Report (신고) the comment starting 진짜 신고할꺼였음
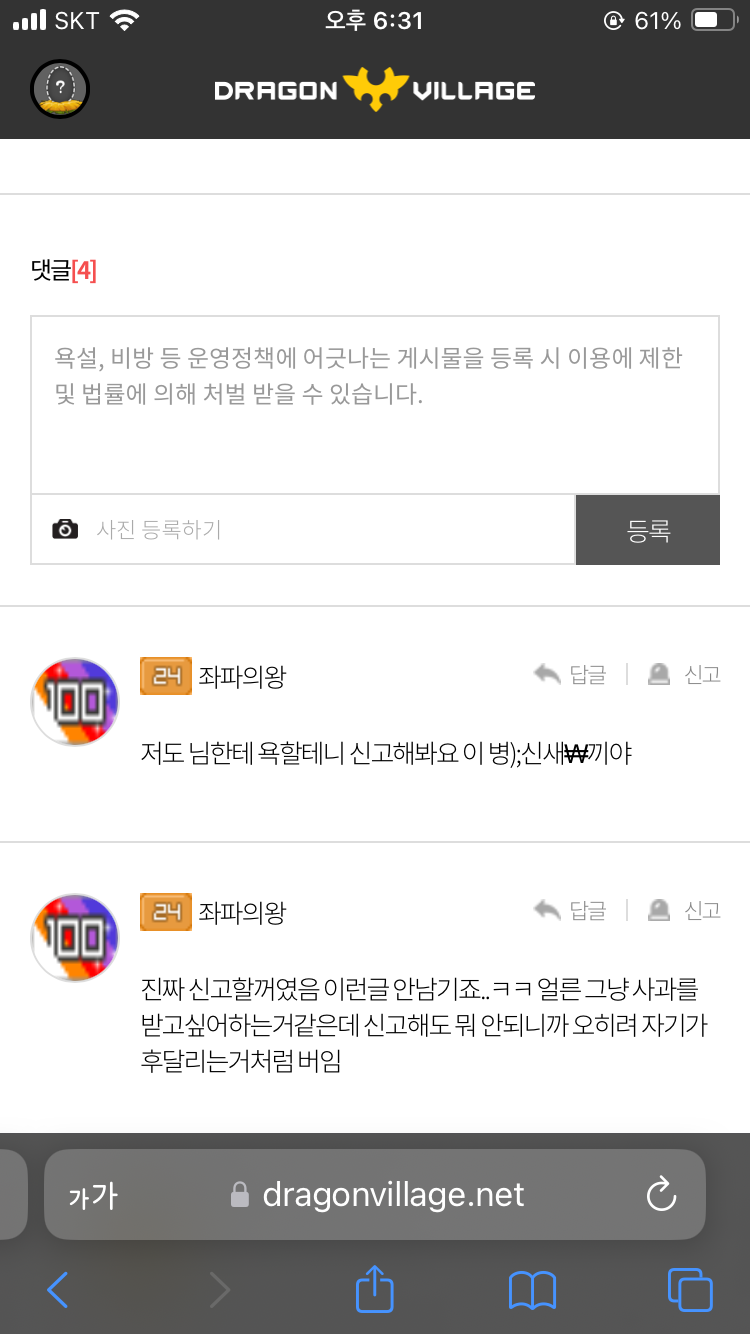 tap(685, 911)
